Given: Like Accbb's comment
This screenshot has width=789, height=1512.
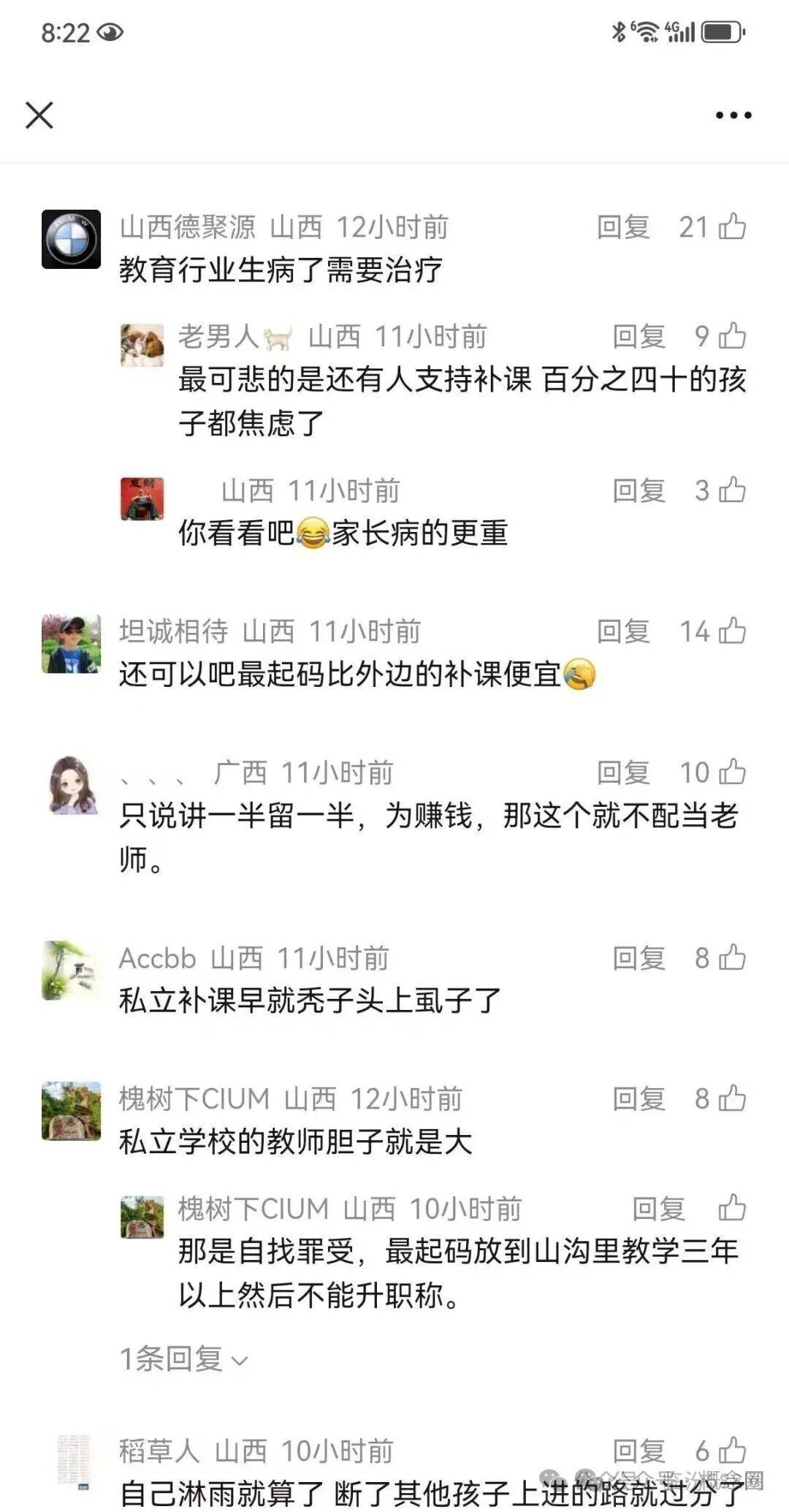Looking at the screenshot, I should pyautogui.click(x=732, y=958).
